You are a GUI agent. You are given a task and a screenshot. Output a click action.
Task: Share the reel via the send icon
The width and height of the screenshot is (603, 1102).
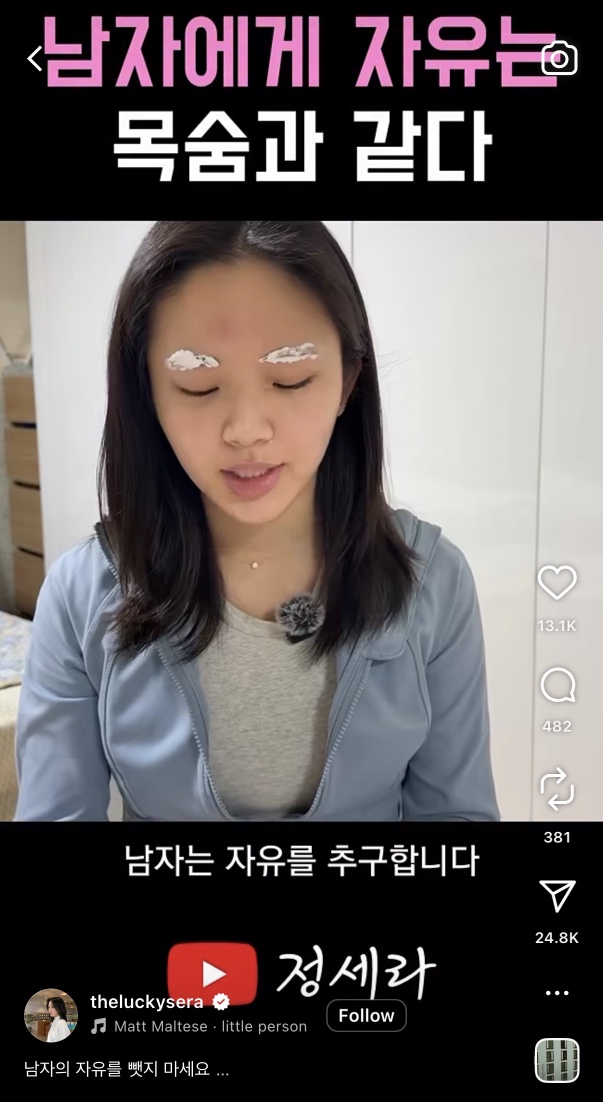pyautogui.click(x=557, y=895)
